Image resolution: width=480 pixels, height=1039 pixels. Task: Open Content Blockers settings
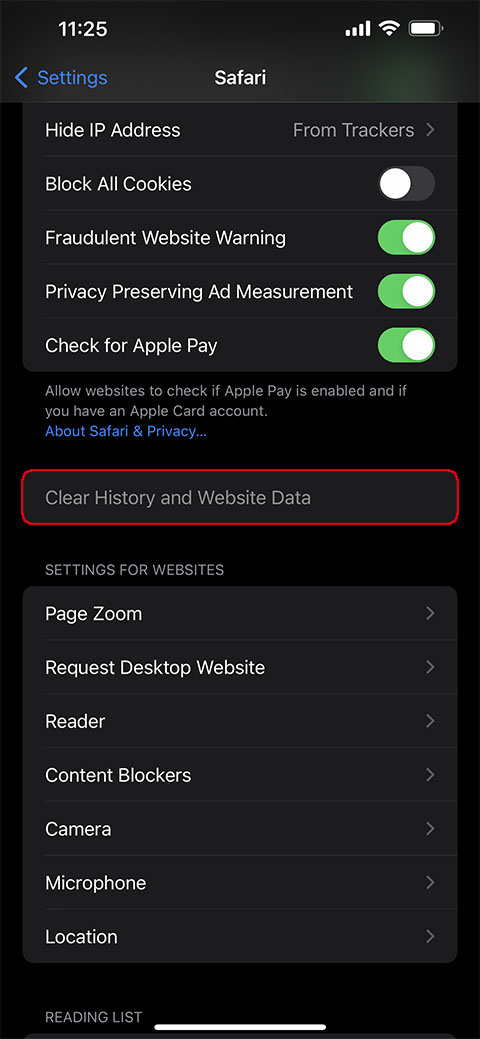pyautogui.click(x=240, y=775)
